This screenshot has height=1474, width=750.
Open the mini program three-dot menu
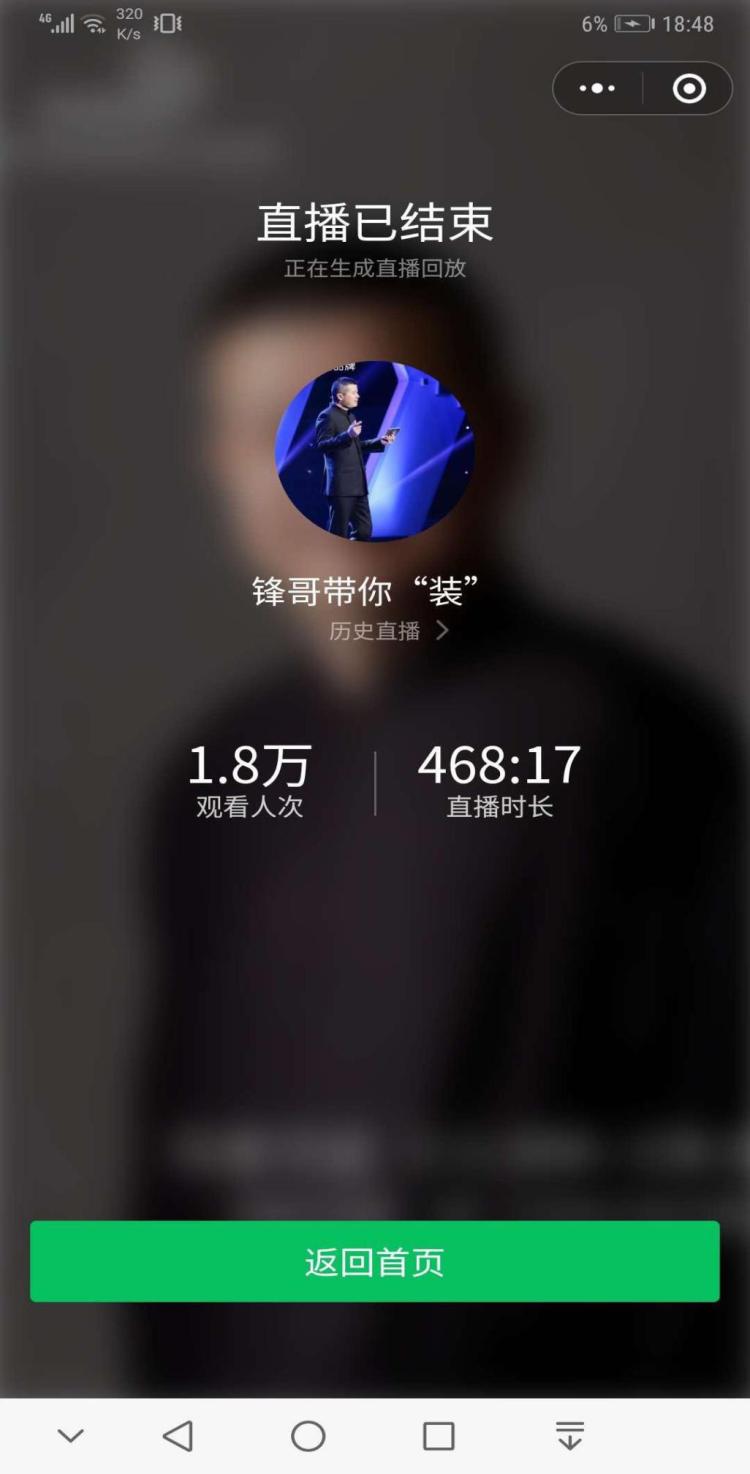point(597,89)
